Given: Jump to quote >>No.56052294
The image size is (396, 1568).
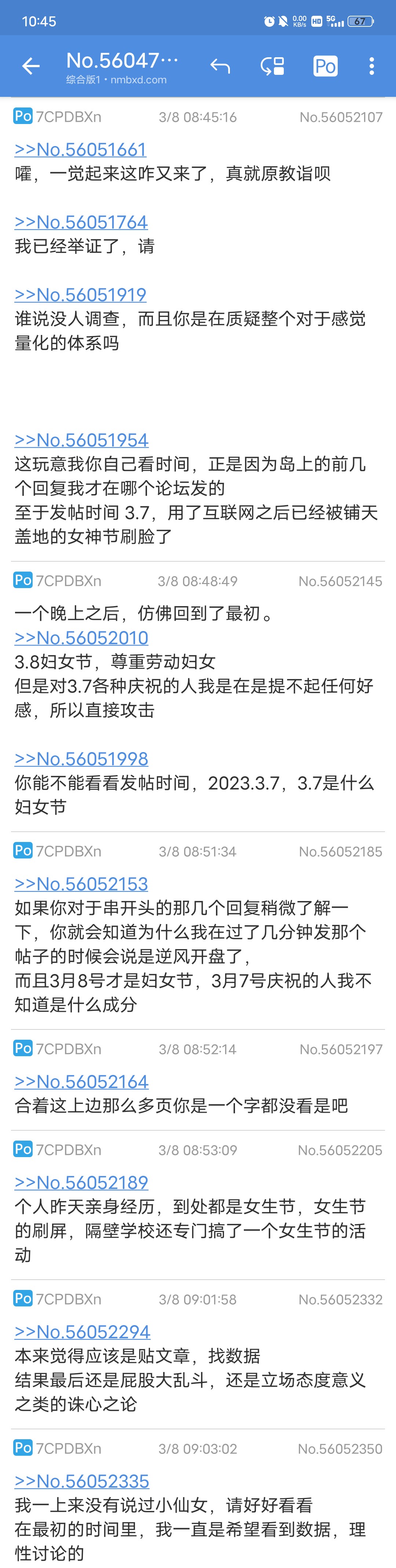Looking at the screenshot, I should [82, 1331].
